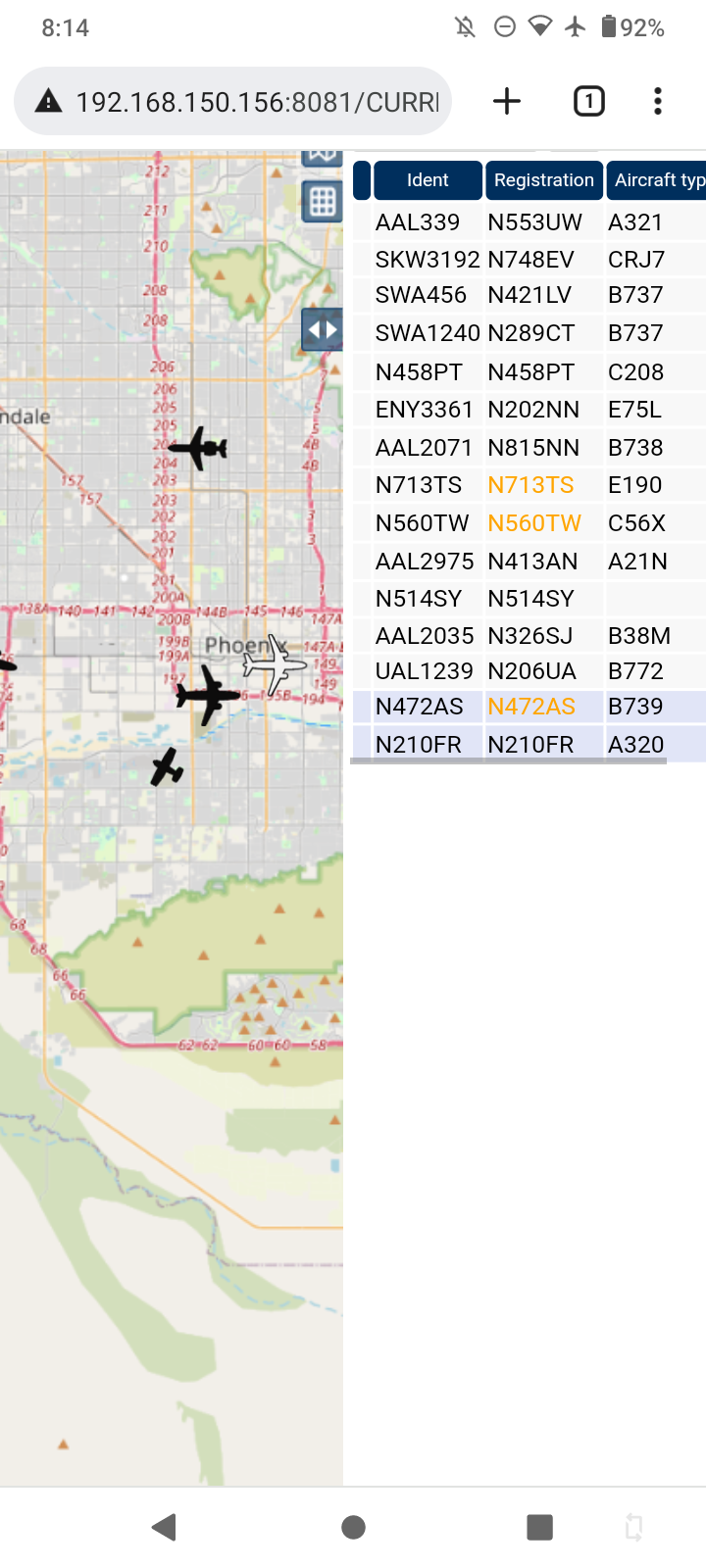
Task: Go back with the system back button
Action: 164,1527
